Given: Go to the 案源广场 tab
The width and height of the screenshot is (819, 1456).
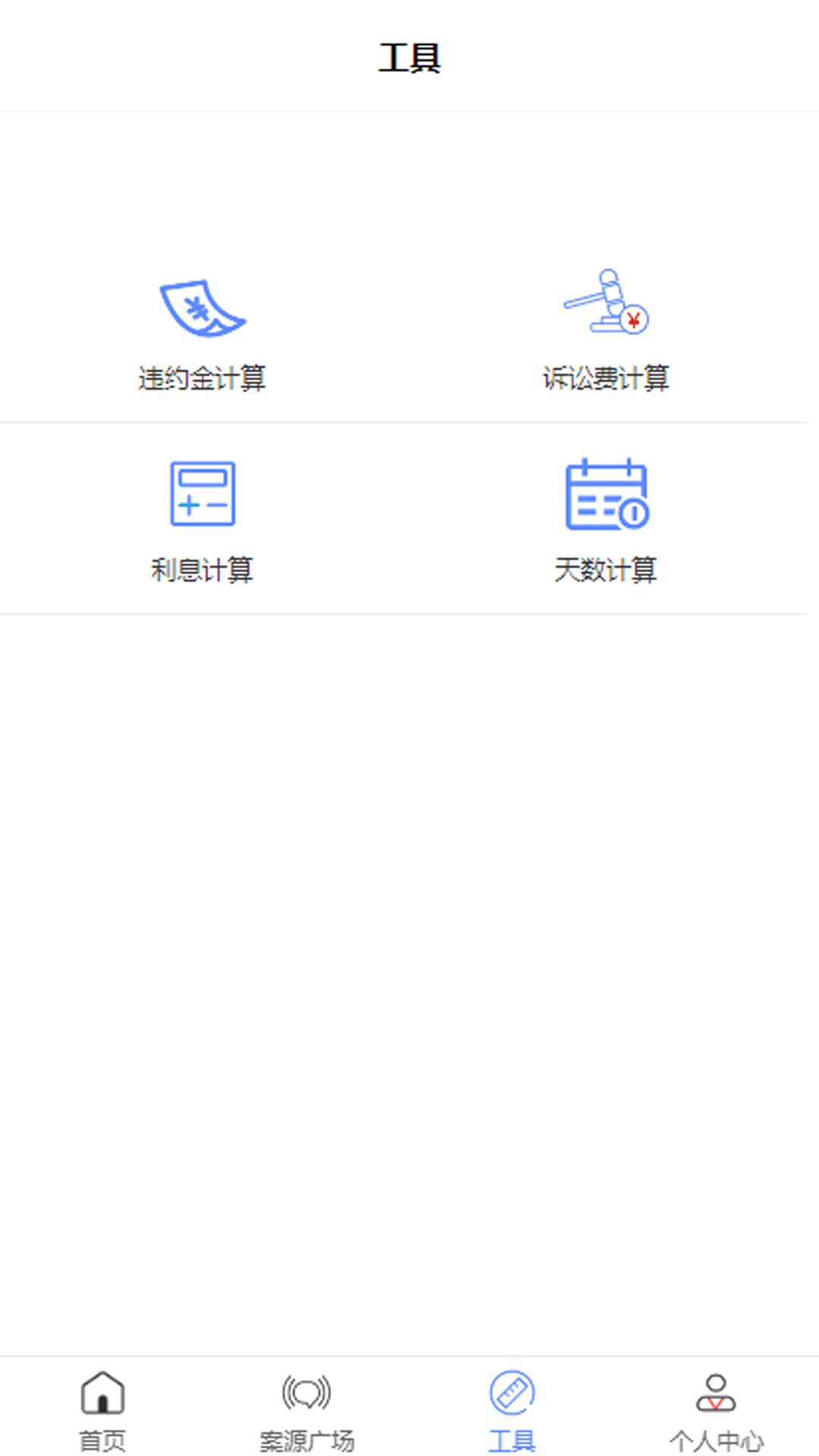Looking at the screenshot, I should tap(306, 1410).
